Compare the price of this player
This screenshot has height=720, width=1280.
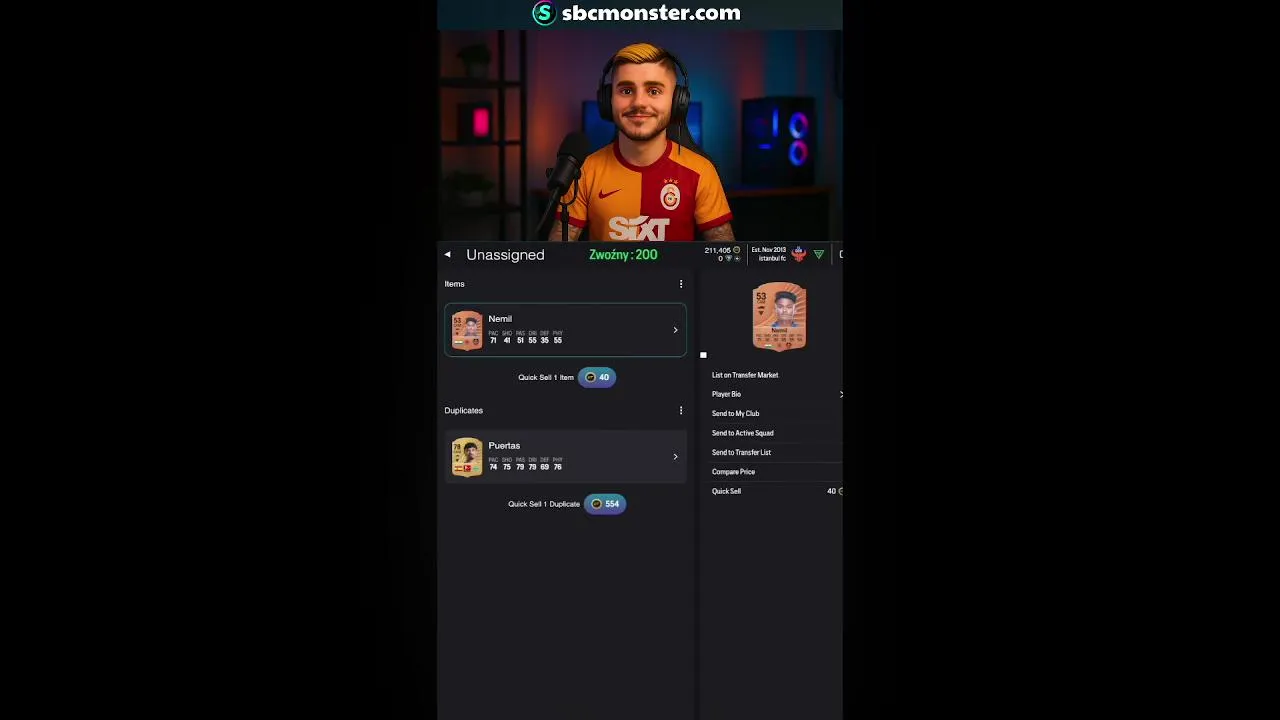click(734, 472)
